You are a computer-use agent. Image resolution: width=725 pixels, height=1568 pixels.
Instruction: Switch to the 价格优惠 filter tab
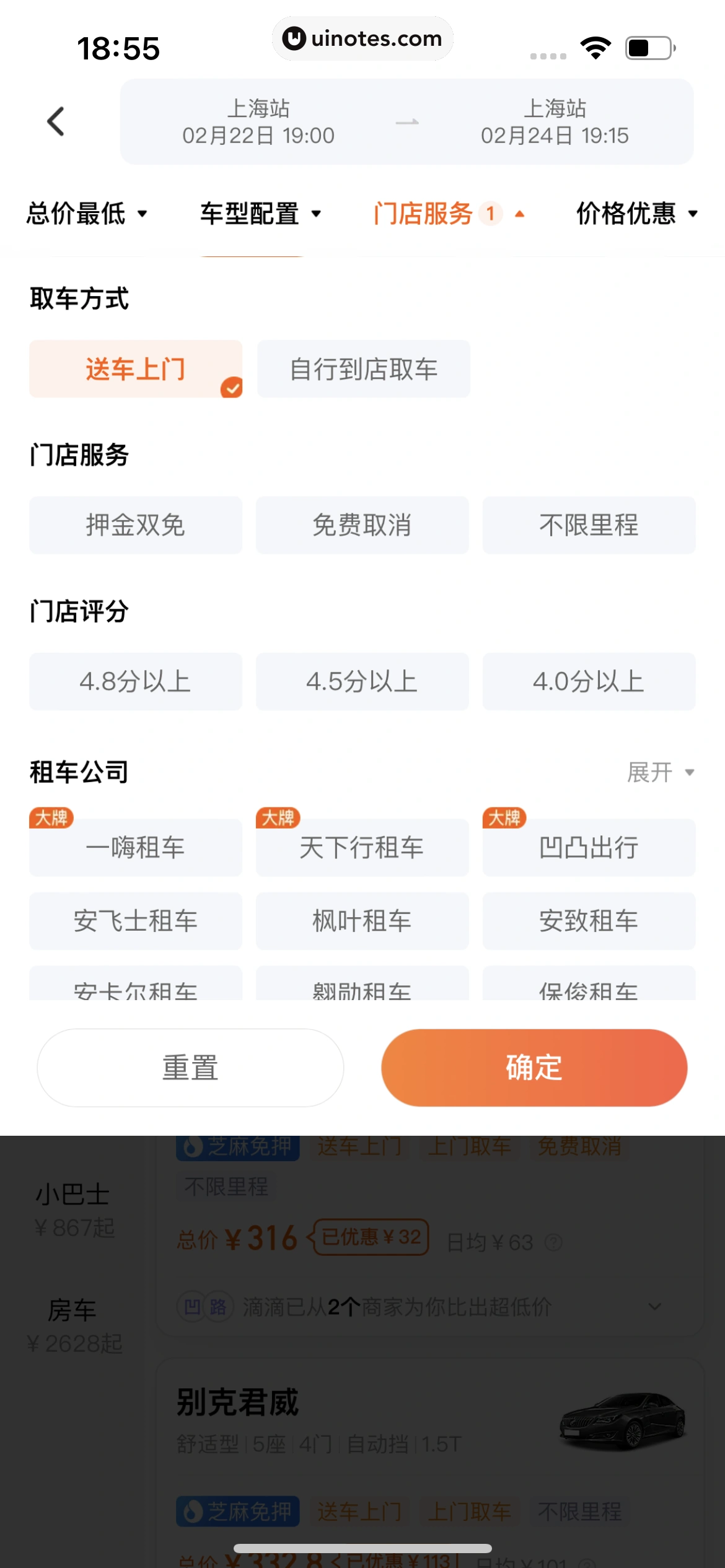636,213
